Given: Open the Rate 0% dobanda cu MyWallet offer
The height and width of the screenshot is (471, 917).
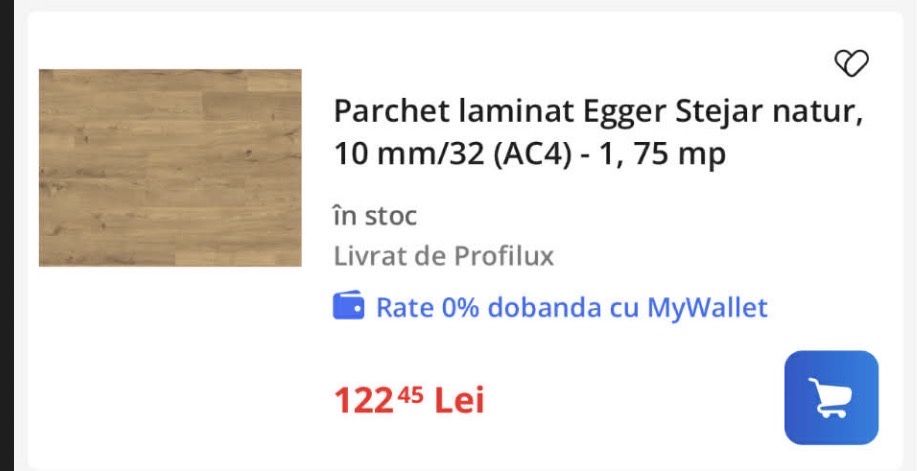Looking at the screenshot, I should [570, 307].
